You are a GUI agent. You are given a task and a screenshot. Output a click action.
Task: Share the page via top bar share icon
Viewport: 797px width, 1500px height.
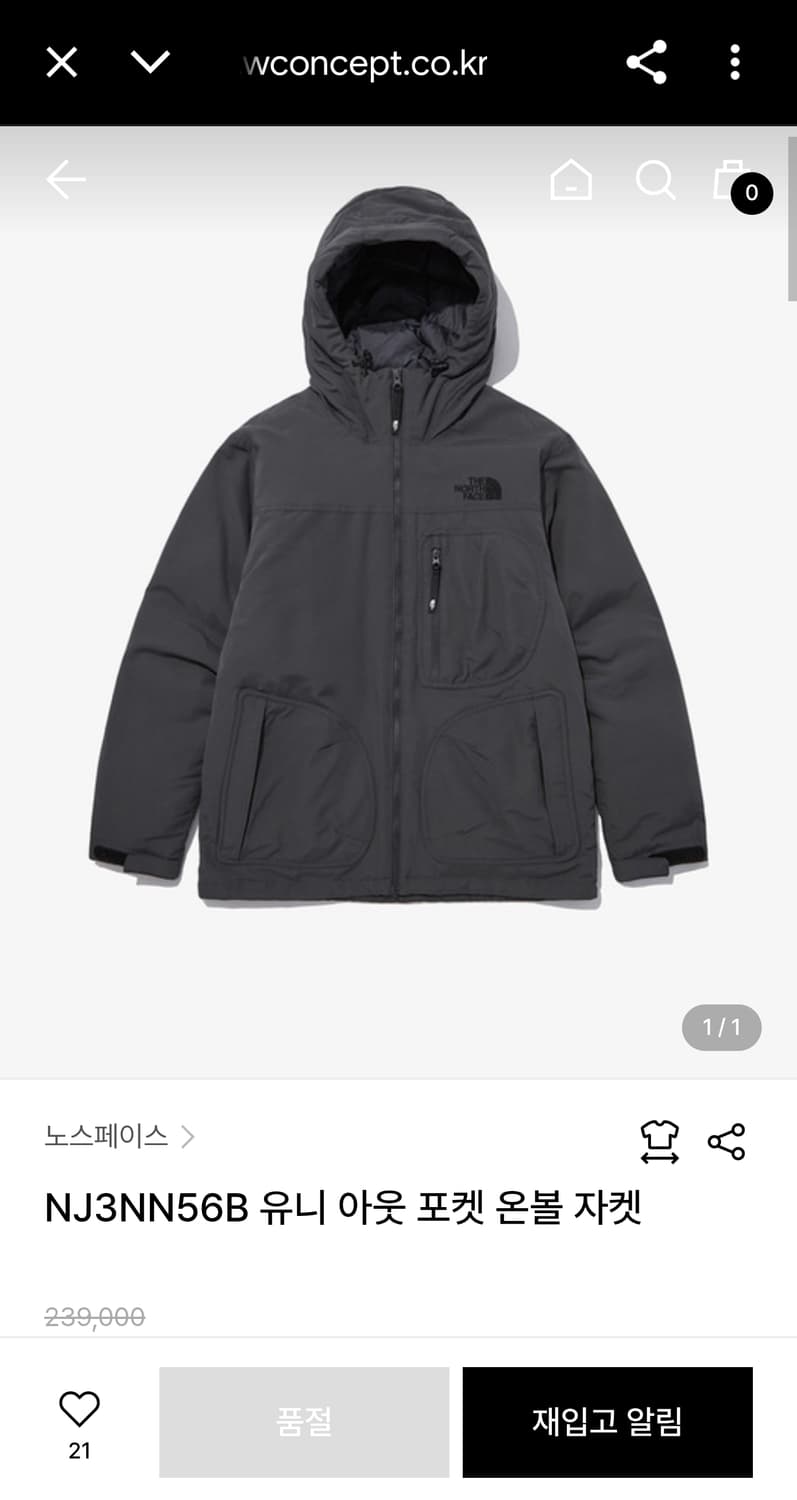click(646, 62)
